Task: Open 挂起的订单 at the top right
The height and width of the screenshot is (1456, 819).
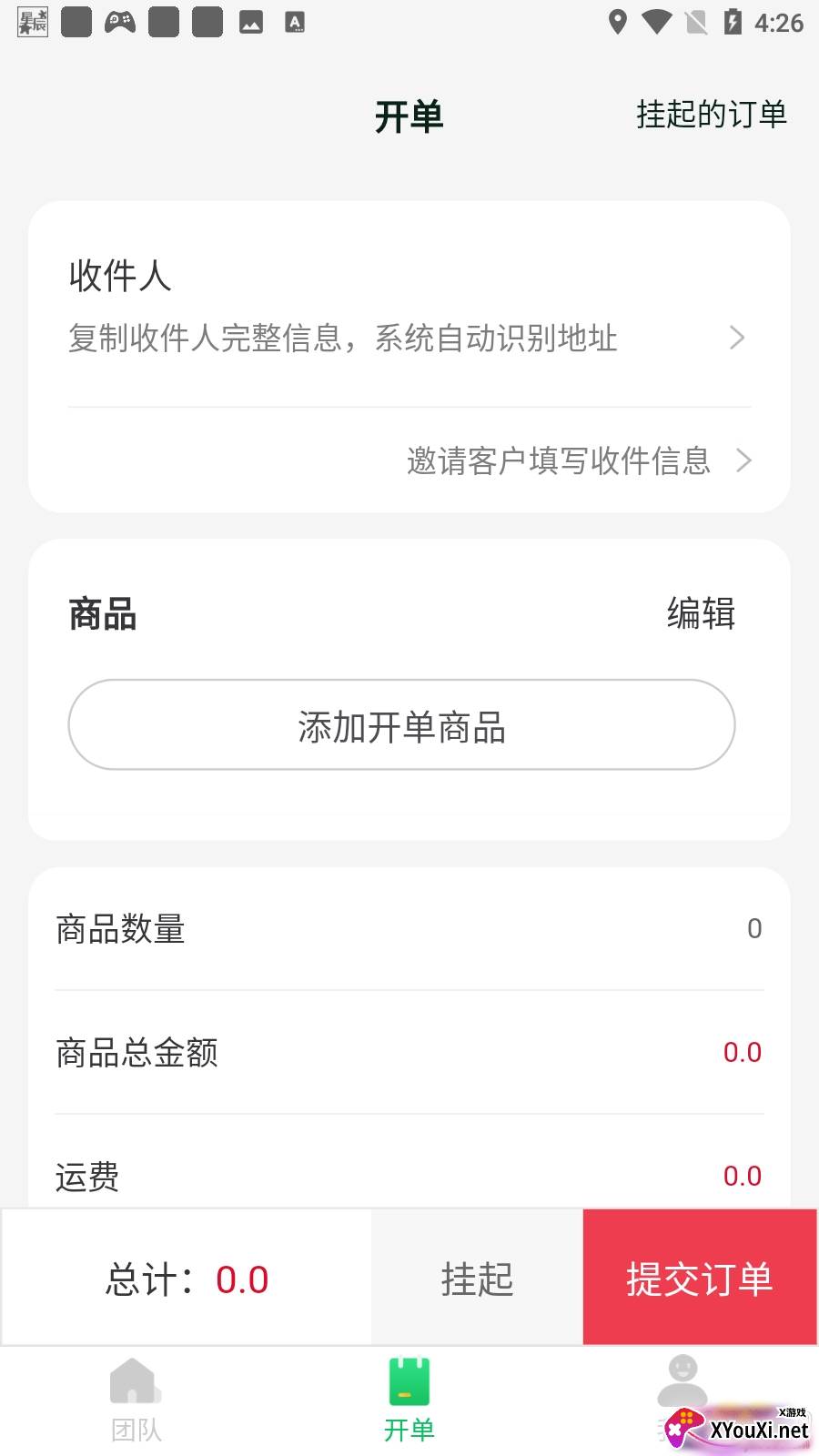Action: [712, 115]
